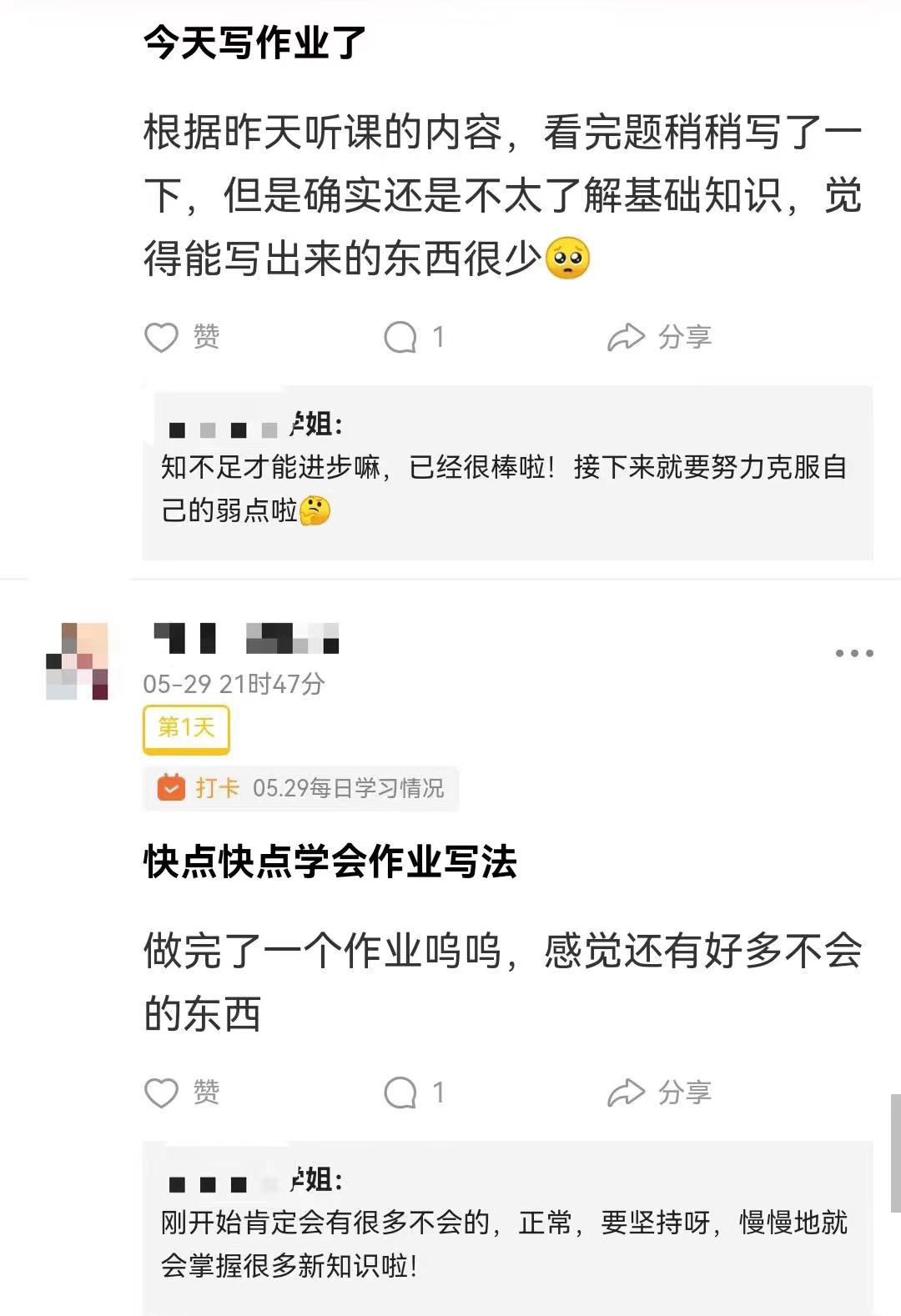Click the orange 打卡 calendar icon

pyautogui.click(x=173, y=786)
